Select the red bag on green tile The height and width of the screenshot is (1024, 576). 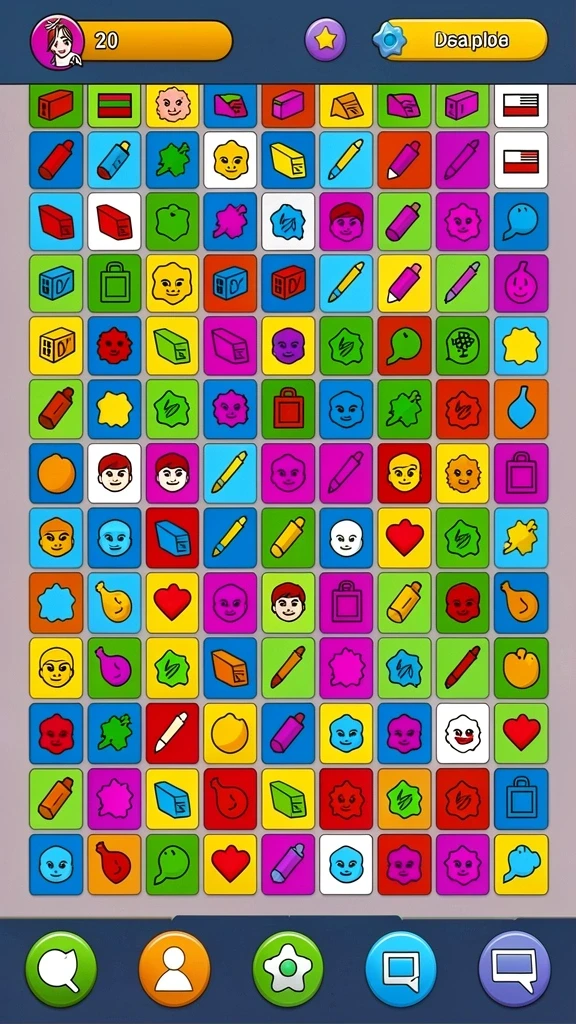[x=288, y=409]
